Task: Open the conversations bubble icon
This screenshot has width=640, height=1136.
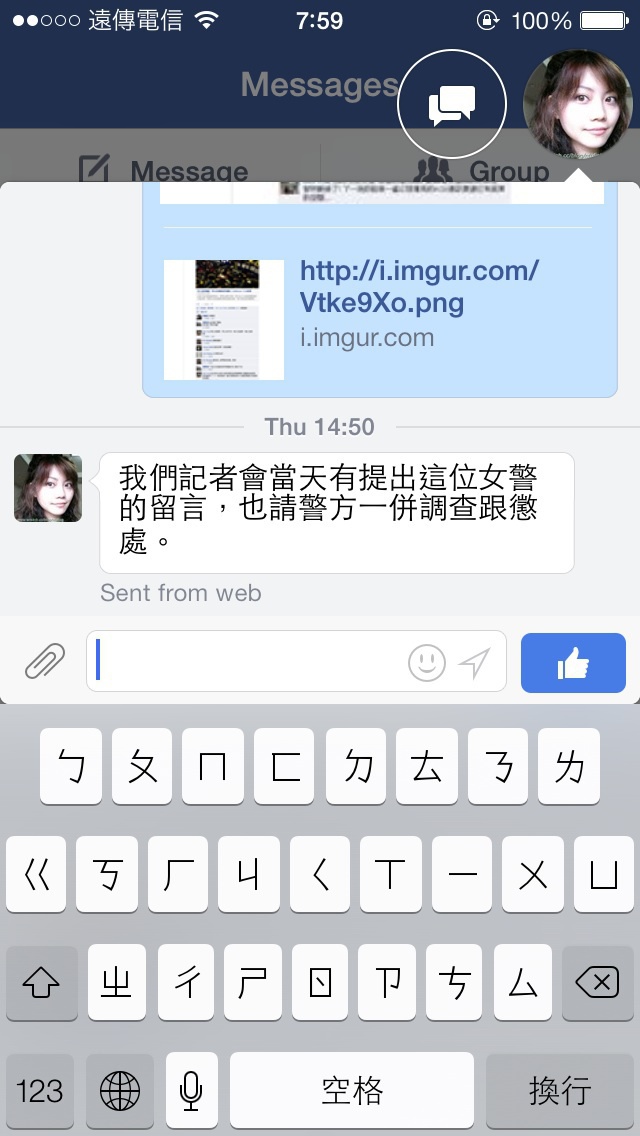Action: (451, 103)
